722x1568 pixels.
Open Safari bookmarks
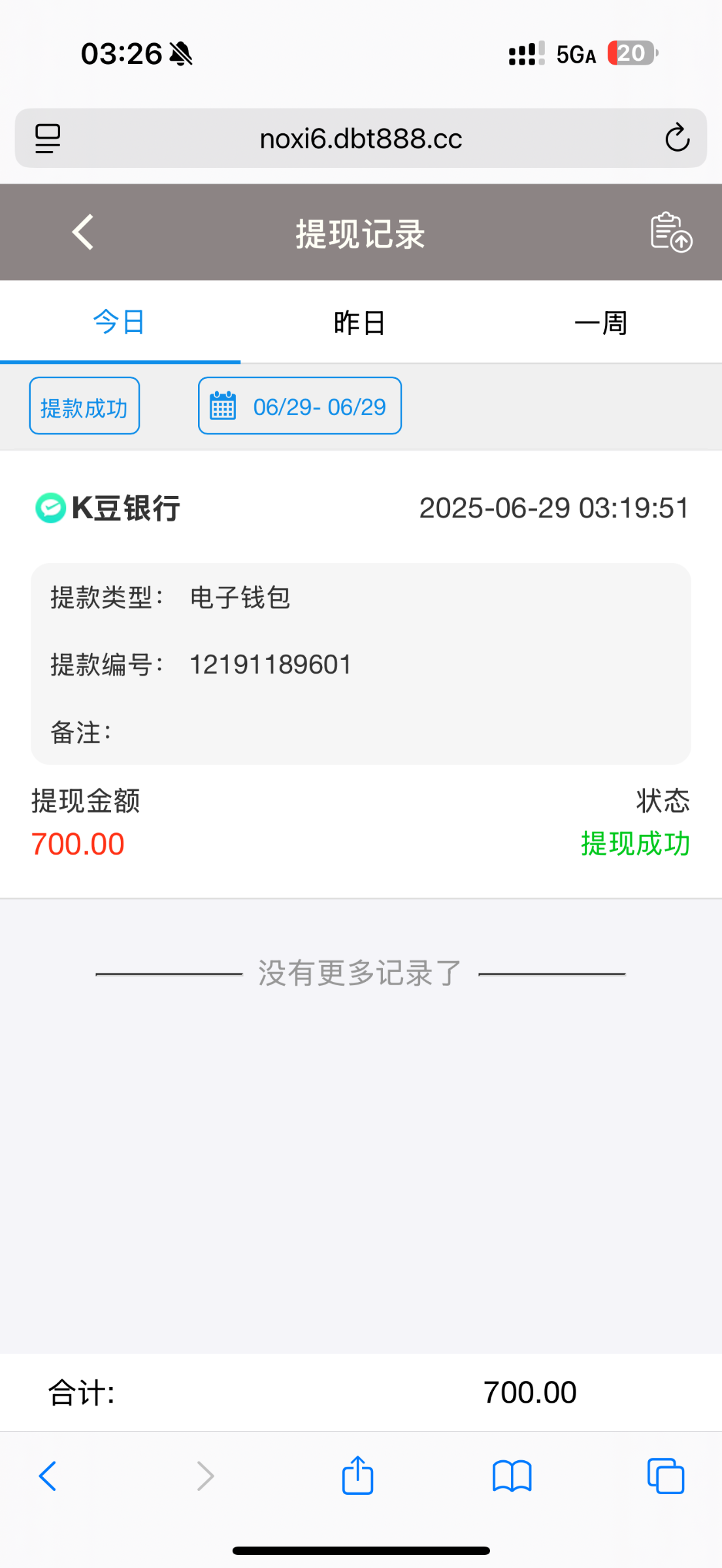pyautogui.click(x=512, y=1475)
